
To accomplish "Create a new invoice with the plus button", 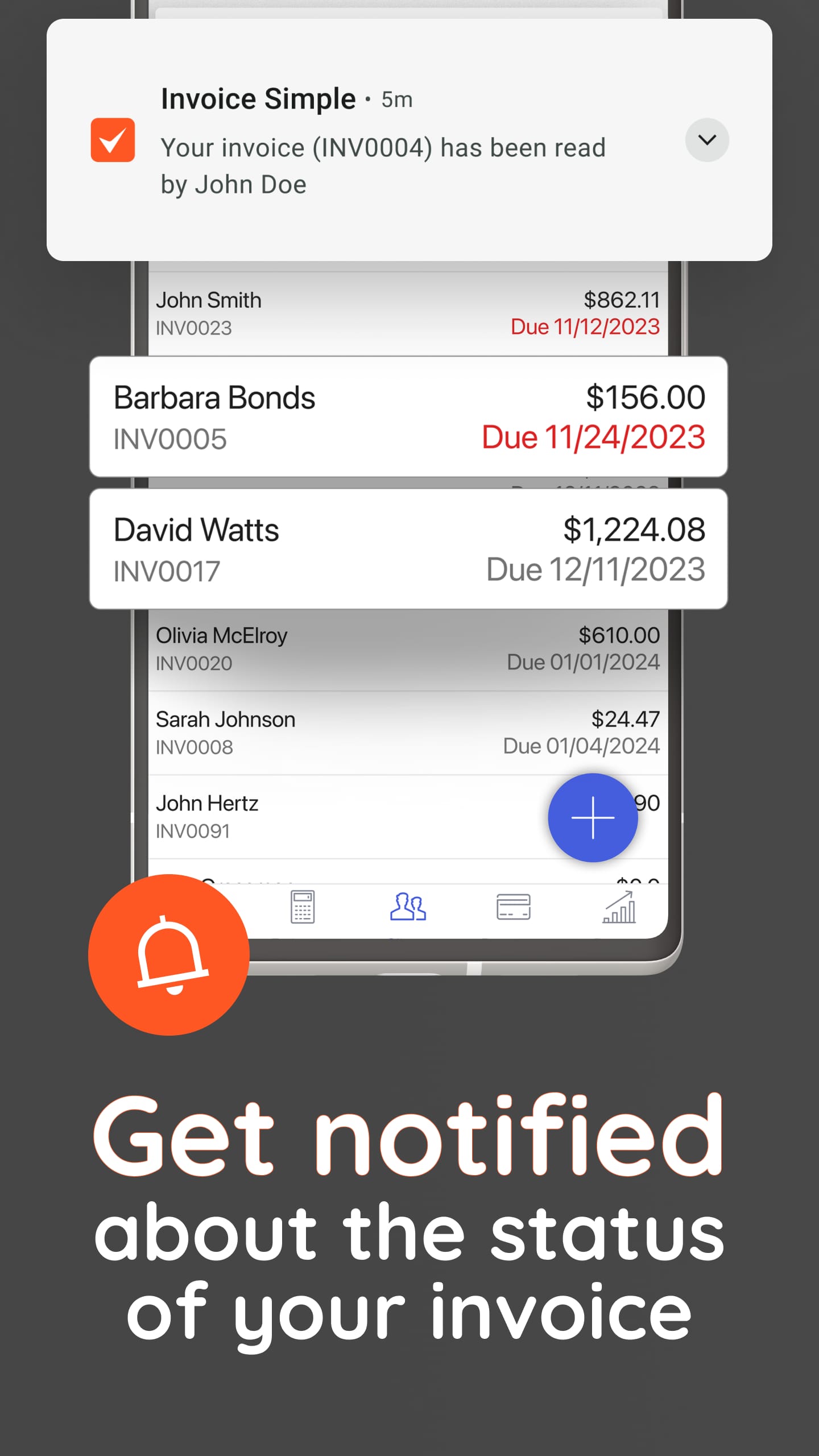I will (x=593, y=817).
